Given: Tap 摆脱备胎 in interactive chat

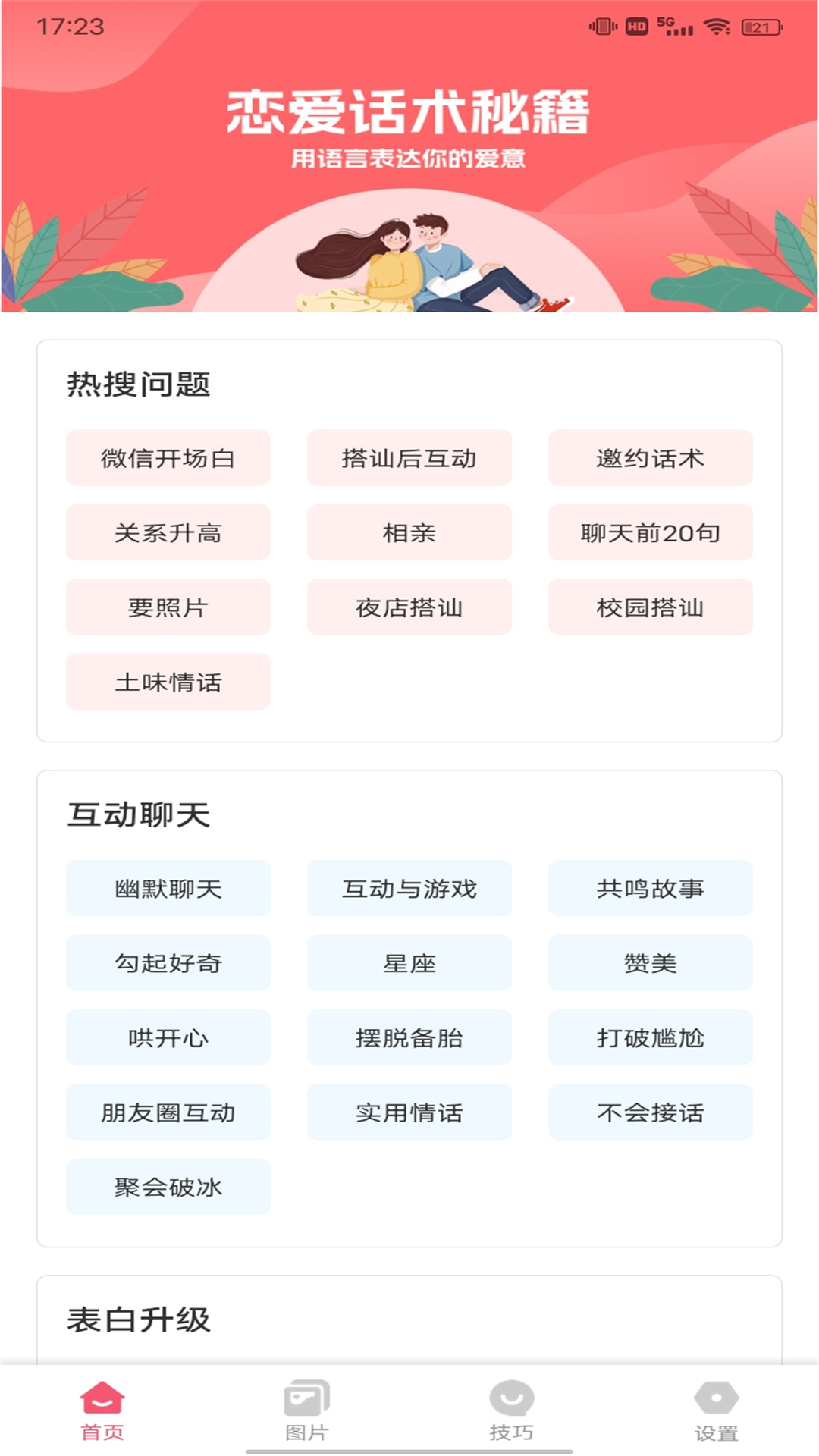Looking at the screenshot, I should tap(409, 1037).
